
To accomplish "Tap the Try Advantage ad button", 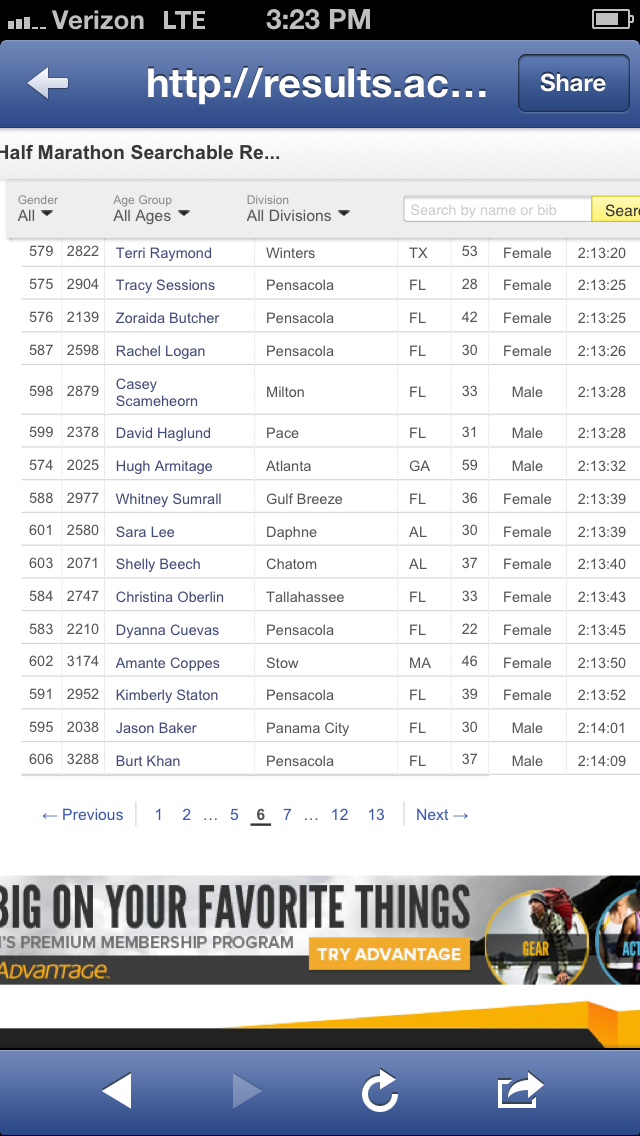I will pos(389,954).
